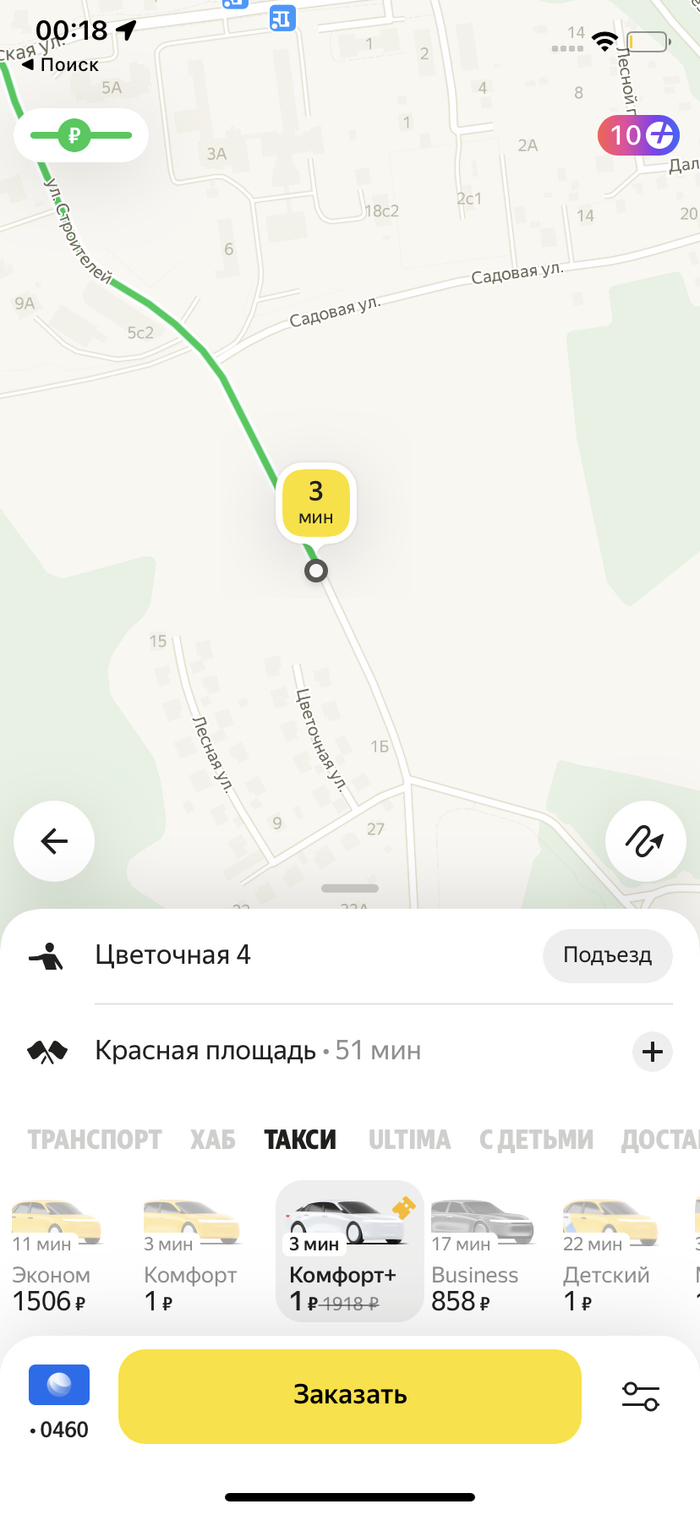
Task: Switch to the Хаб tab
Action: 212,1139
